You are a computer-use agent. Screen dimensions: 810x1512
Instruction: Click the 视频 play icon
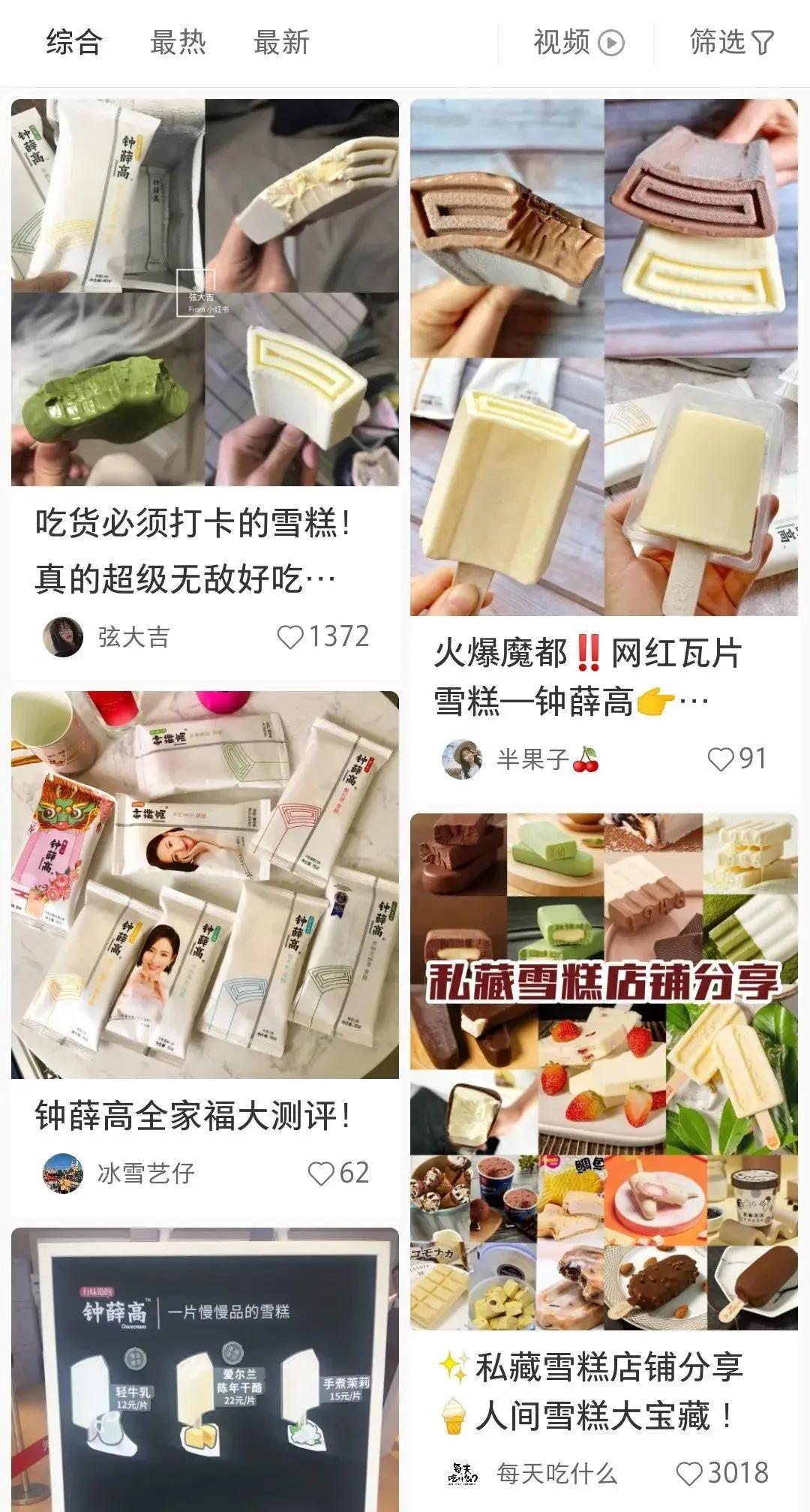[610, 43]
